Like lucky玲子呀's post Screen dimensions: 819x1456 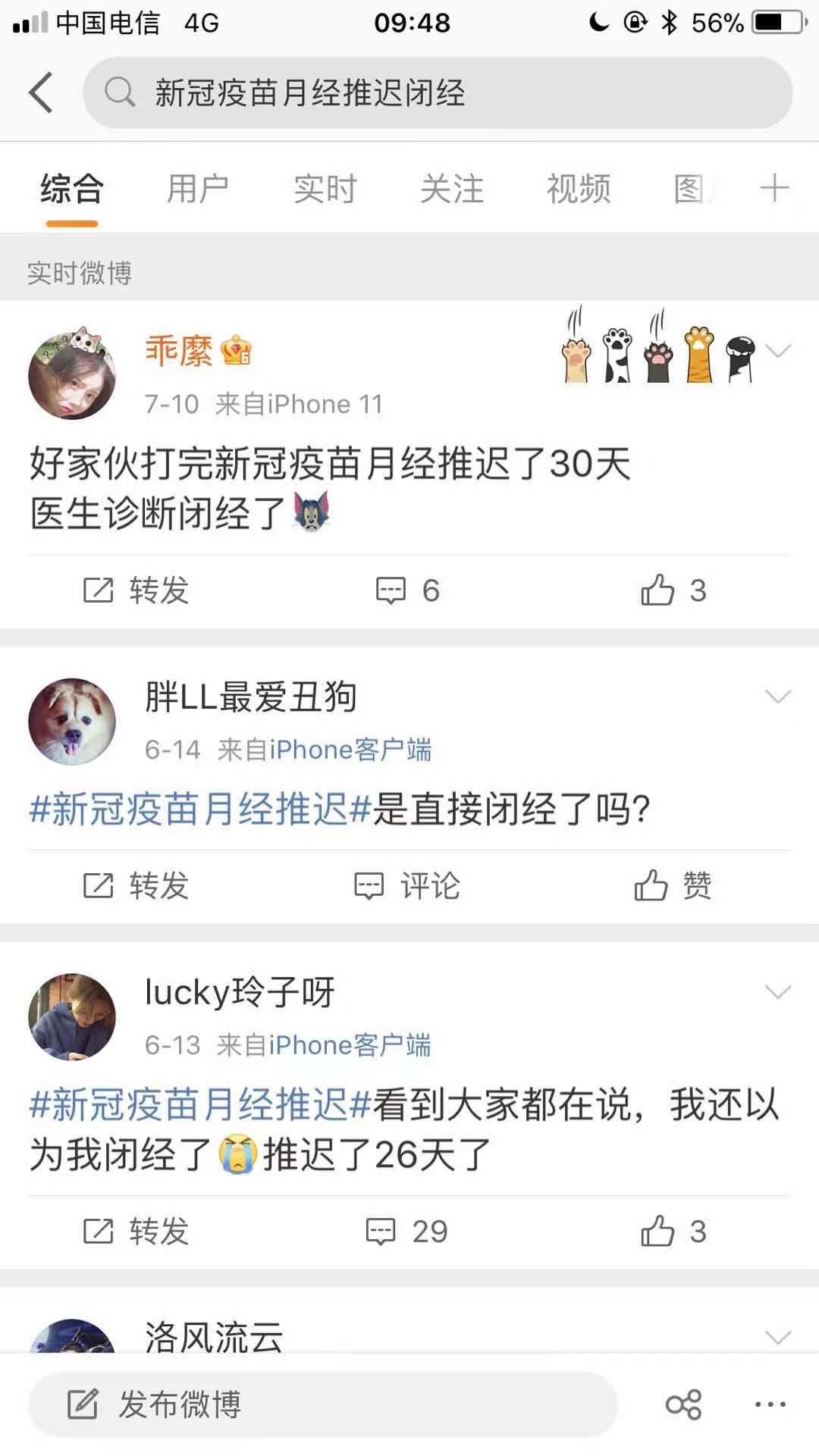(673, 1232)
